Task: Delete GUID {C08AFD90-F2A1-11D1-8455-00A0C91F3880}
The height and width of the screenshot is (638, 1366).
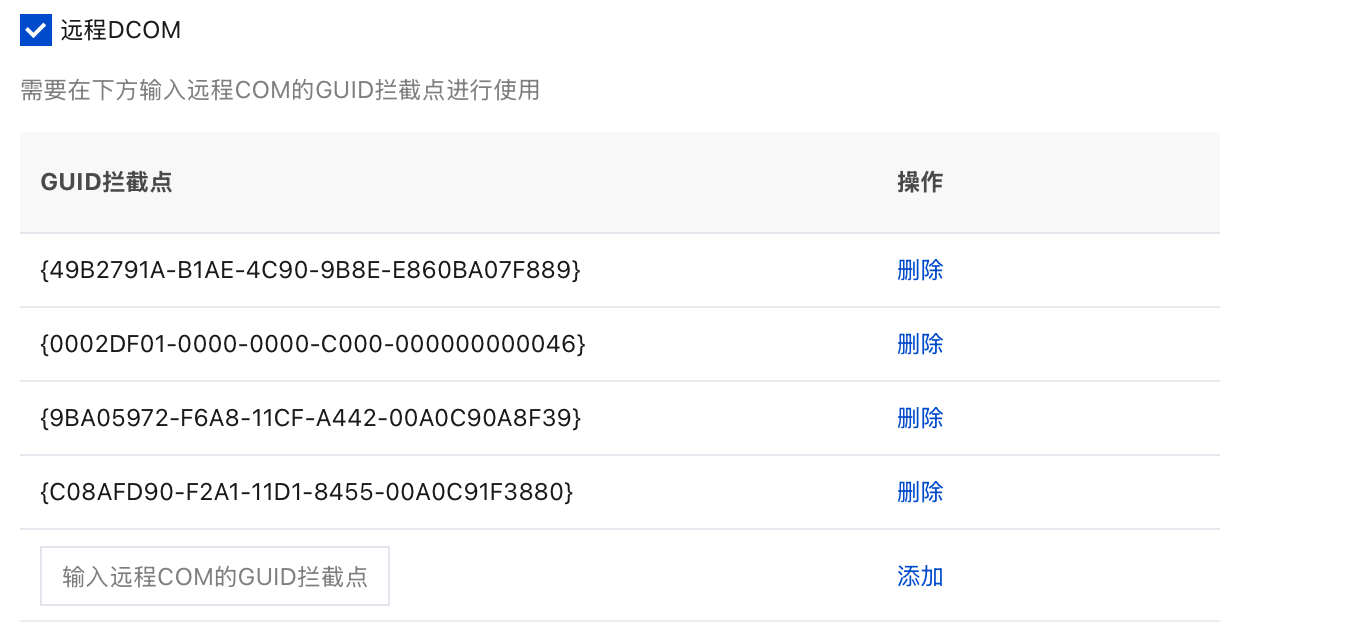Action: 920,492
